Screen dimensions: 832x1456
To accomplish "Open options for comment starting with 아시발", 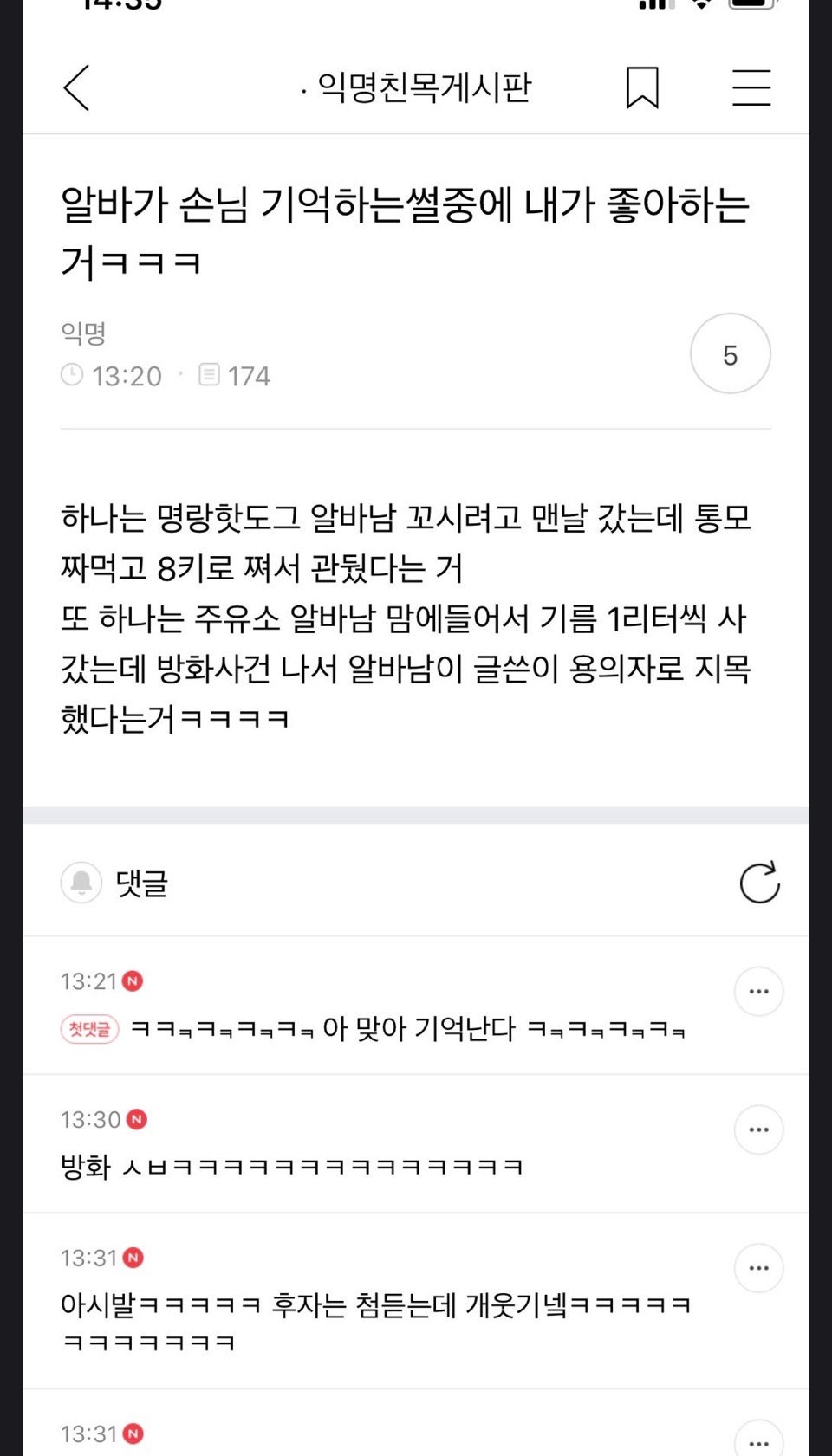I will [x=759, y=1268].
